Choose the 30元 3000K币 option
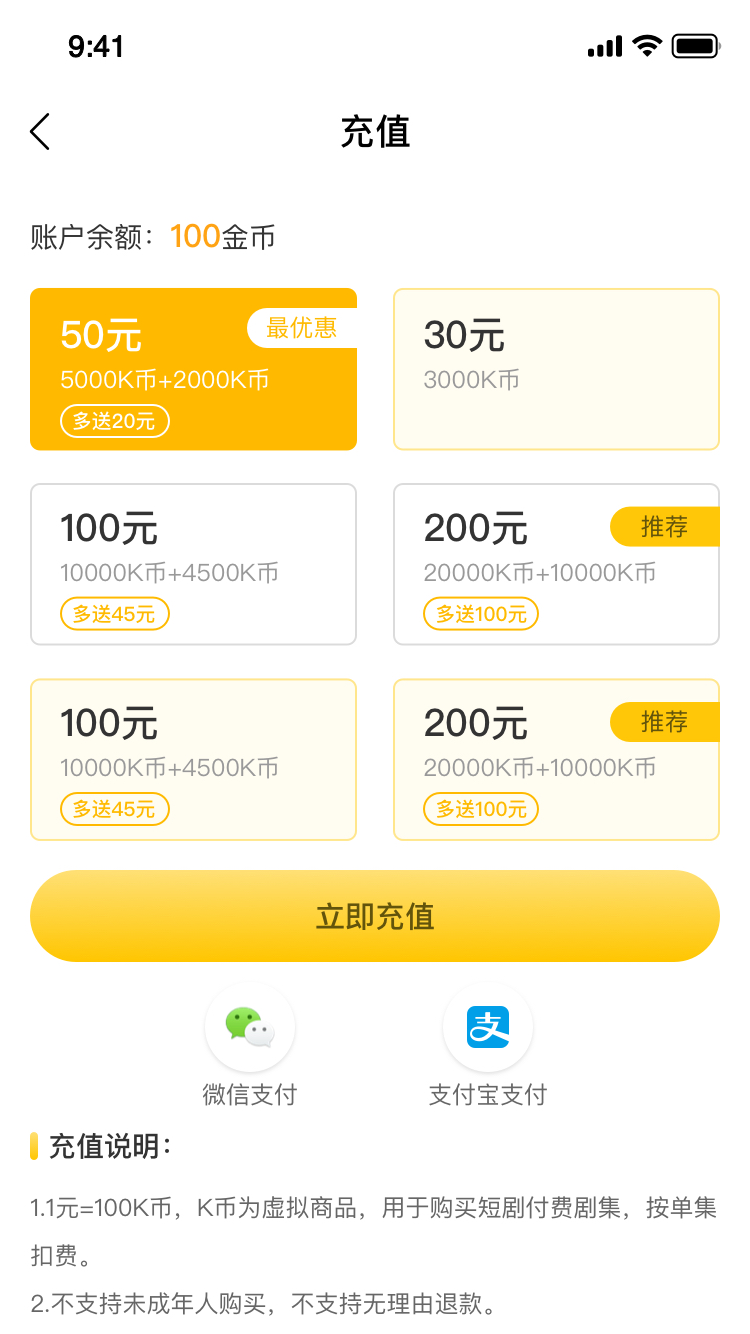The height and width of the screenshot is (1334, 750). pos(556,369)
